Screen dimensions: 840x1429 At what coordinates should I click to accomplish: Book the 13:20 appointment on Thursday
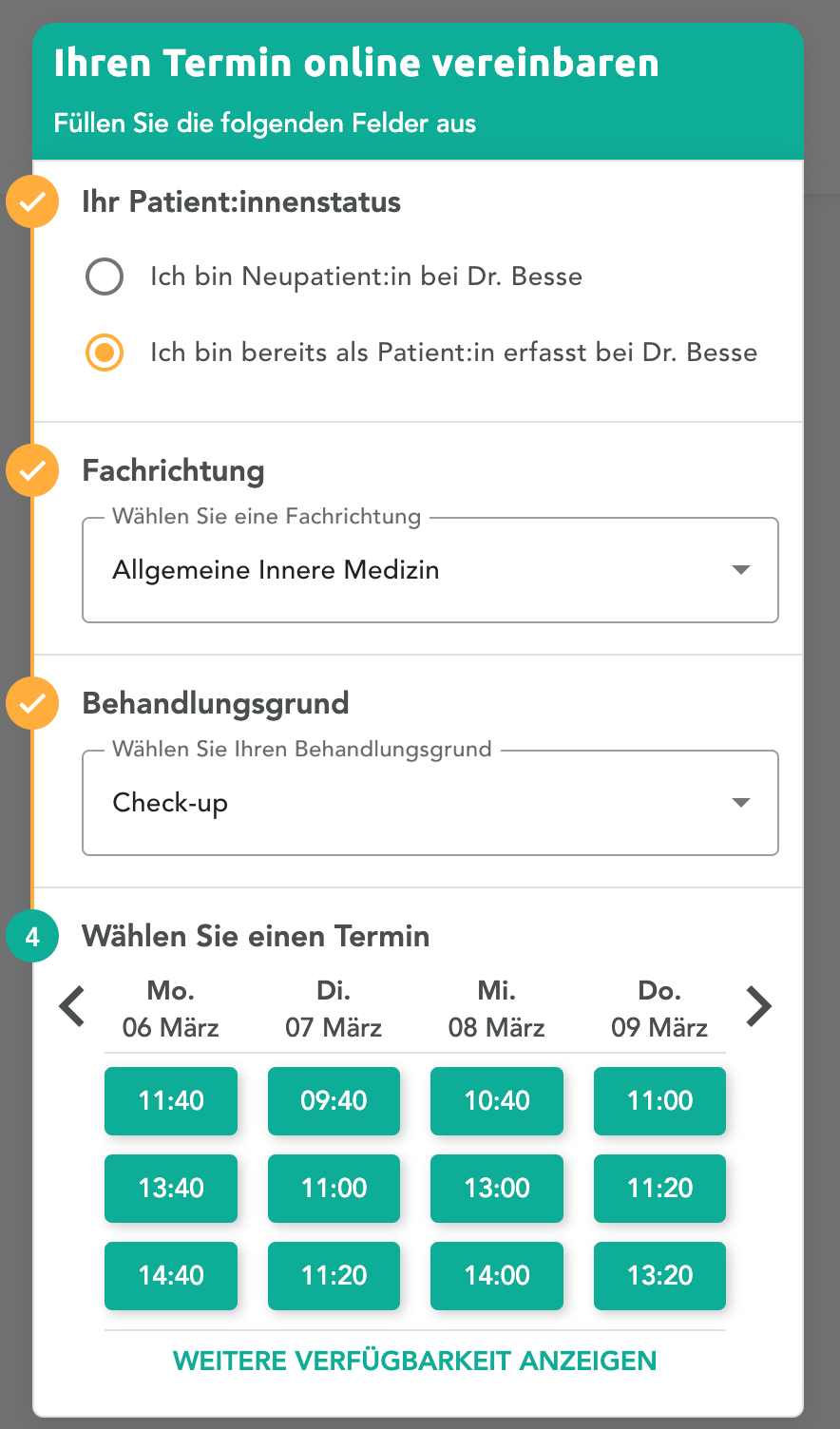click(659, 1276)
